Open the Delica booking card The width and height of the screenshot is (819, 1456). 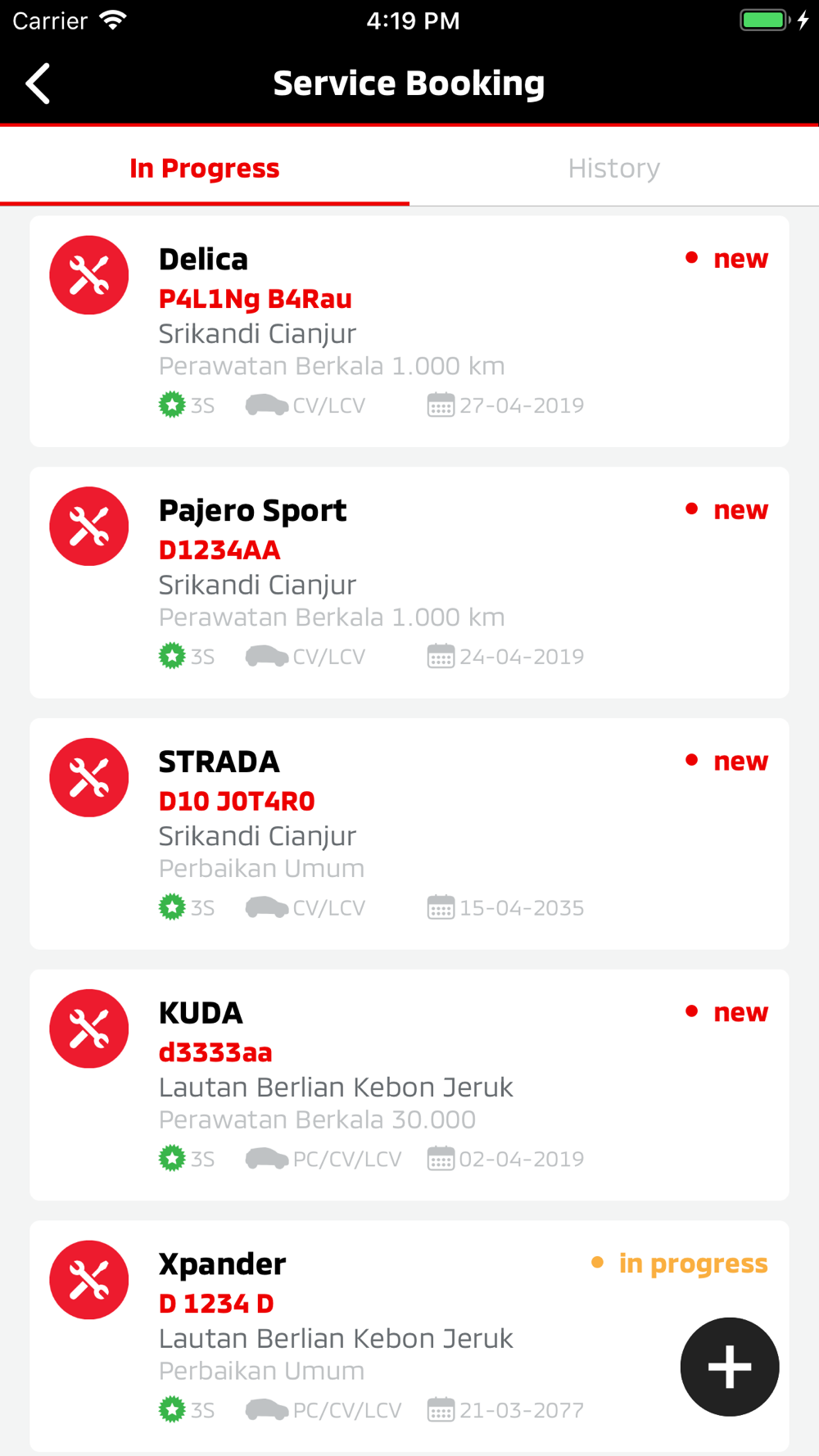click(409, 332)
